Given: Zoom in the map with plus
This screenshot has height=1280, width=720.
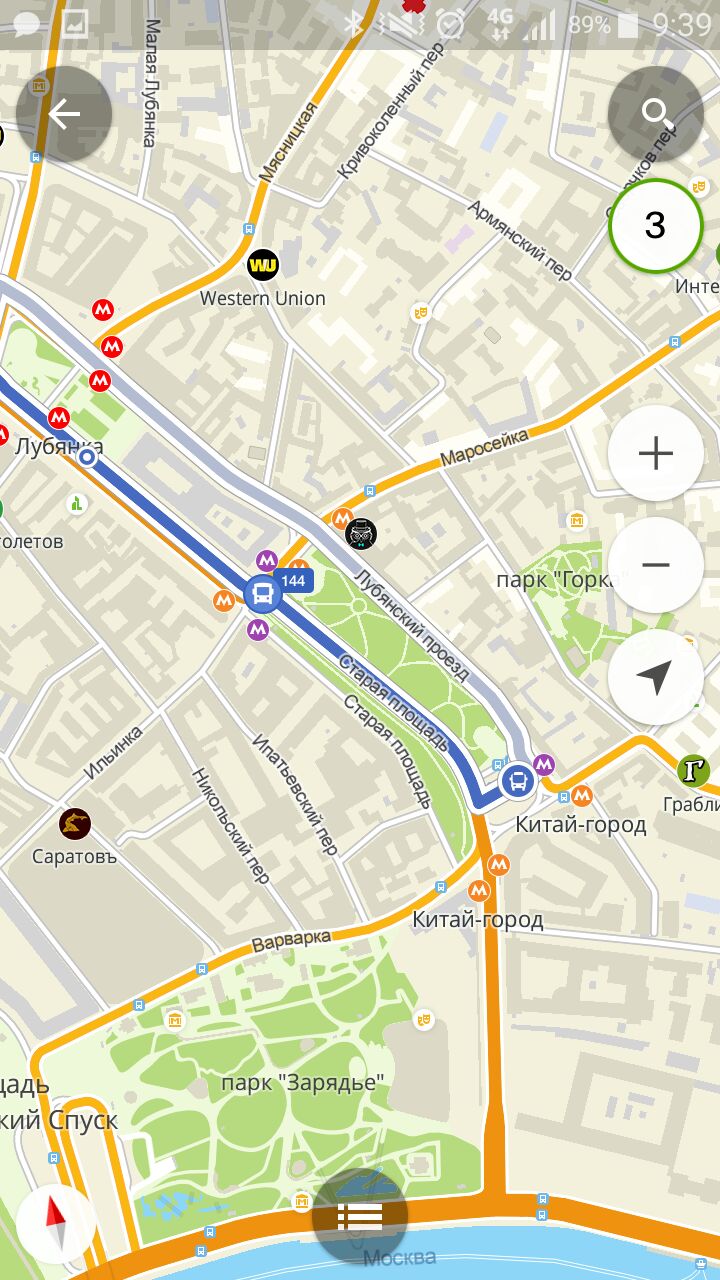Looking at the screenshot, I should point(656,454).
